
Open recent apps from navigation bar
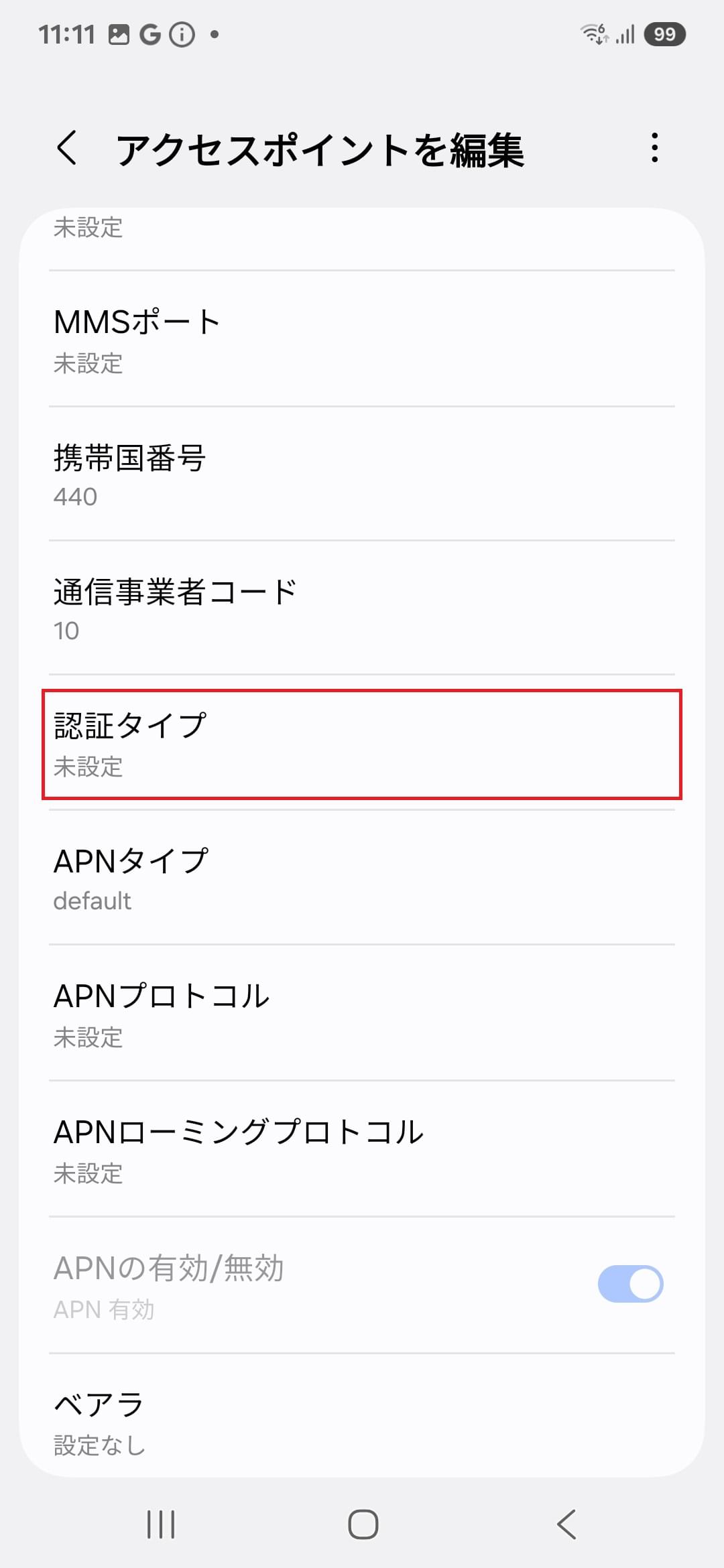point(161,1524)
